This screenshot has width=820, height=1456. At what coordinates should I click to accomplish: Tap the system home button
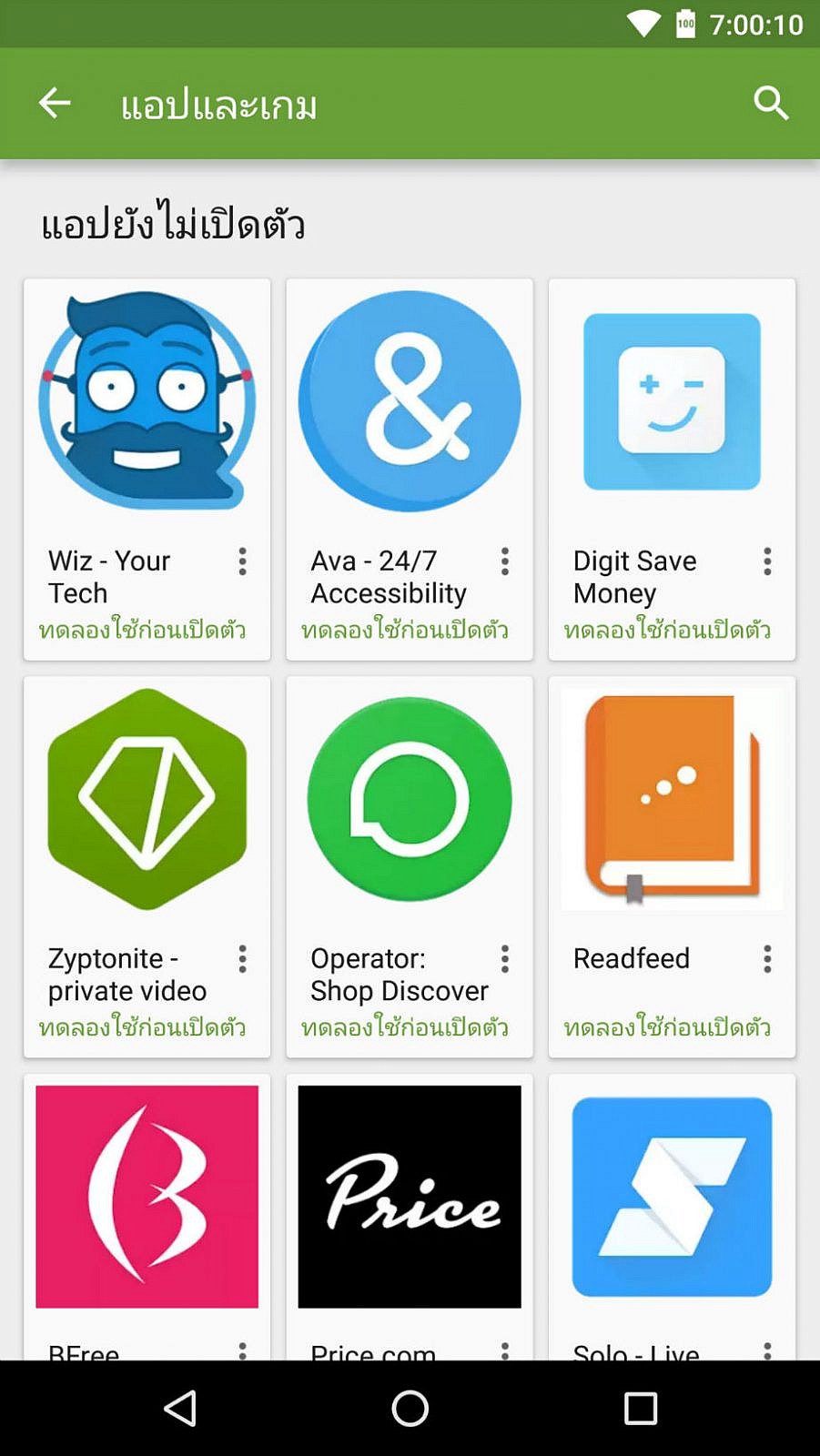click(x=410, y=1408)
